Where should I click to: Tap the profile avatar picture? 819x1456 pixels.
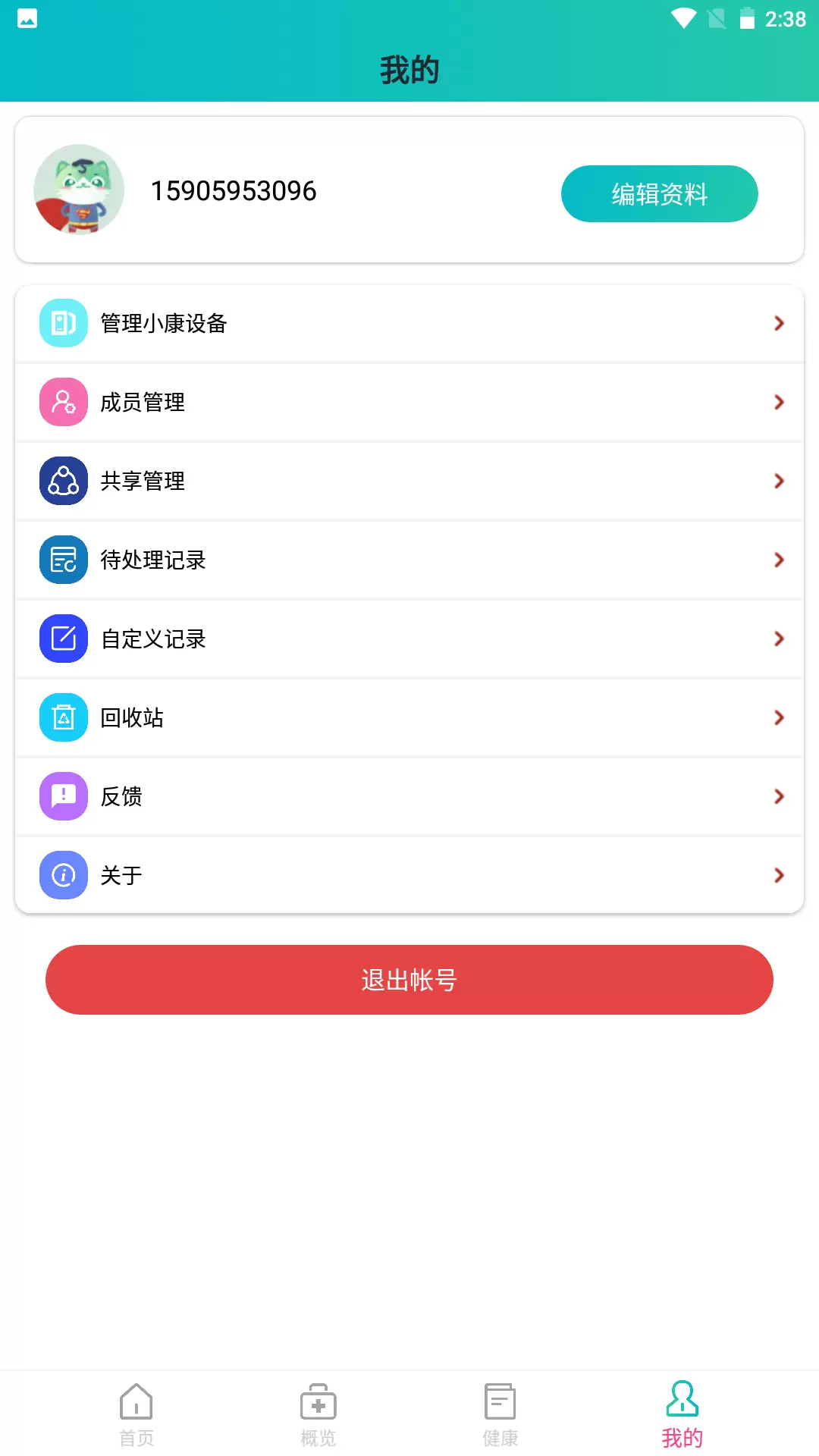point(79,190)
